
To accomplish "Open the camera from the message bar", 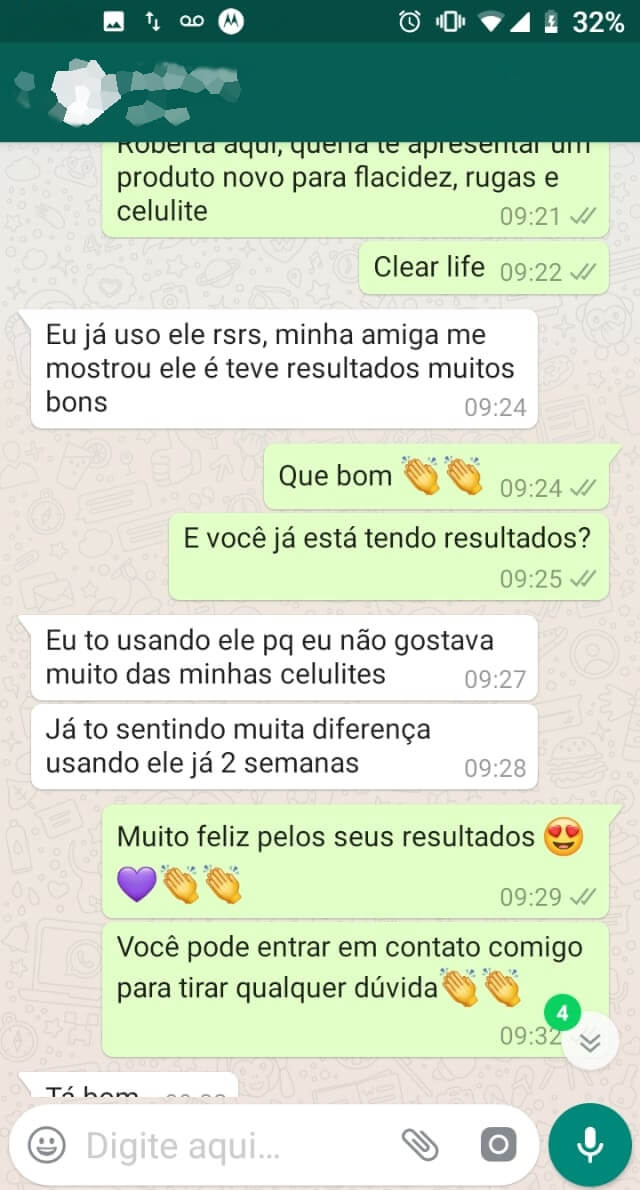I will [x=498, y=1145].
